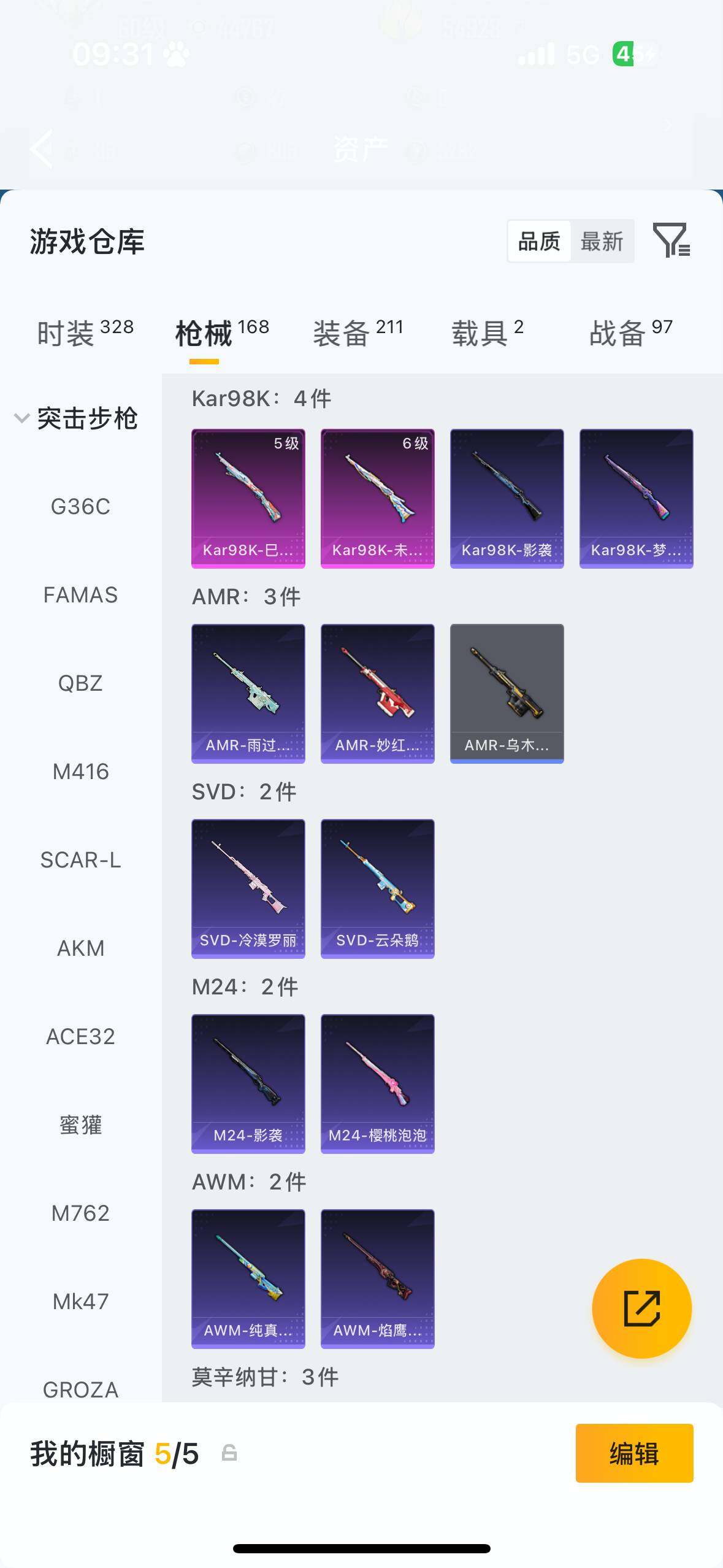This screenshot has height=1568, width=723.
Task: Open the level 6 Kar98K skin card
Action: click(x=377, y=498)
